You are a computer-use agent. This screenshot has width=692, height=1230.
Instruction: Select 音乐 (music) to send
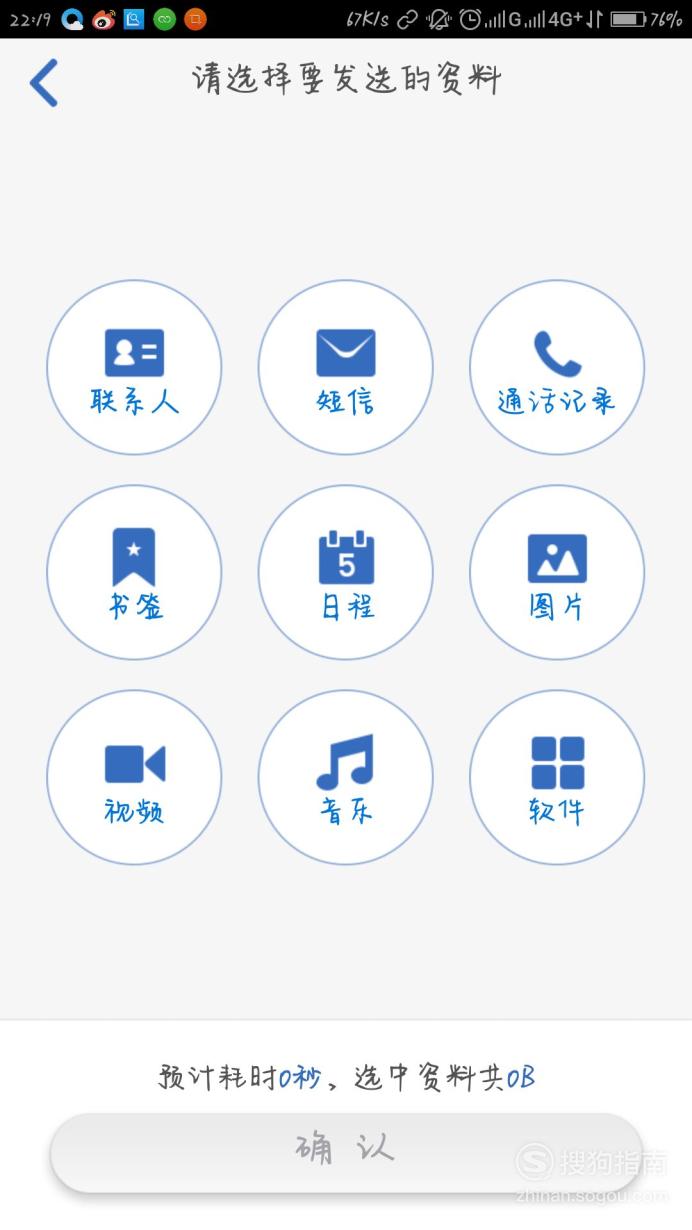point(346,777)
